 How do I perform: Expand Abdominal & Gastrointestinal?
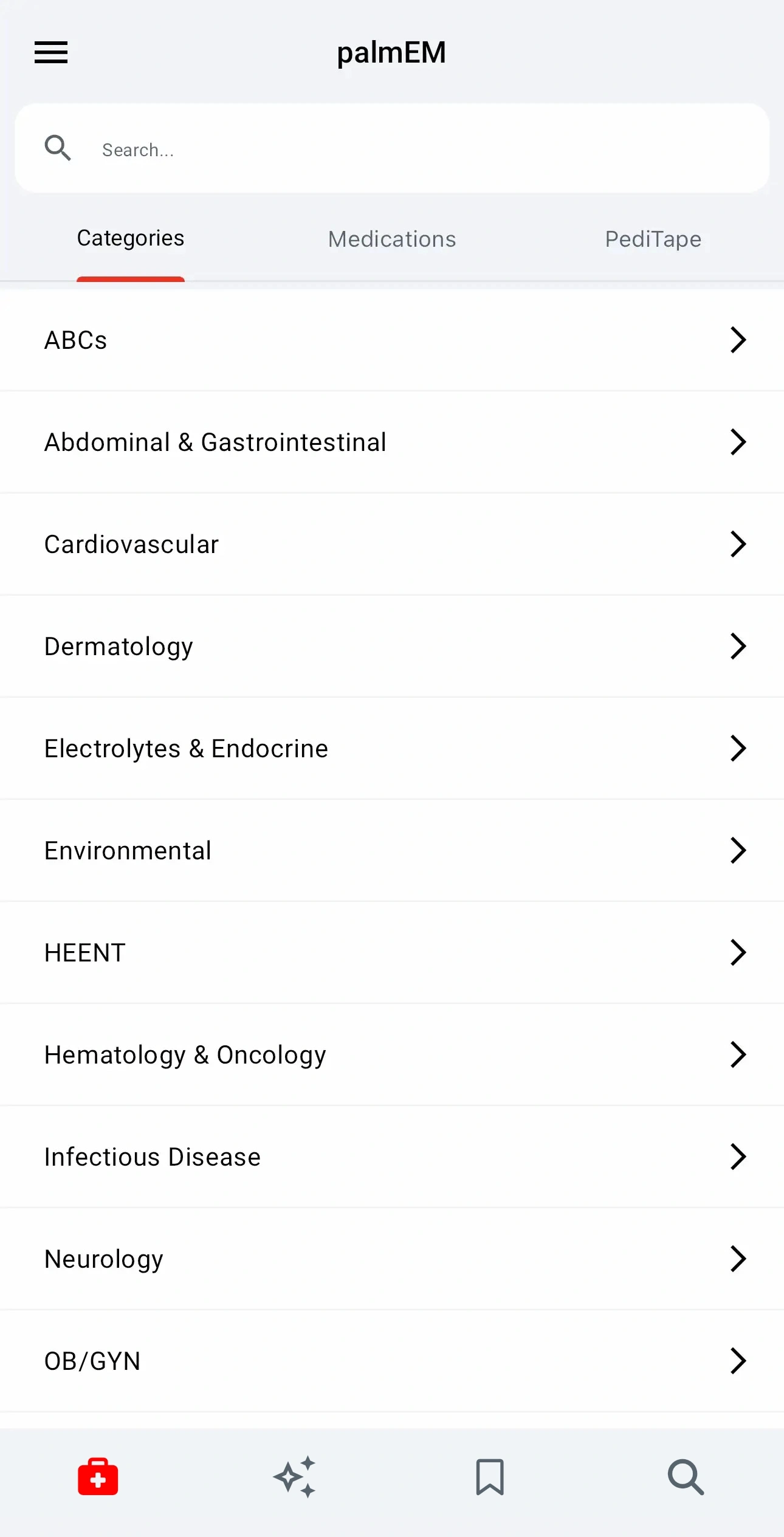[x=392, y=442]
